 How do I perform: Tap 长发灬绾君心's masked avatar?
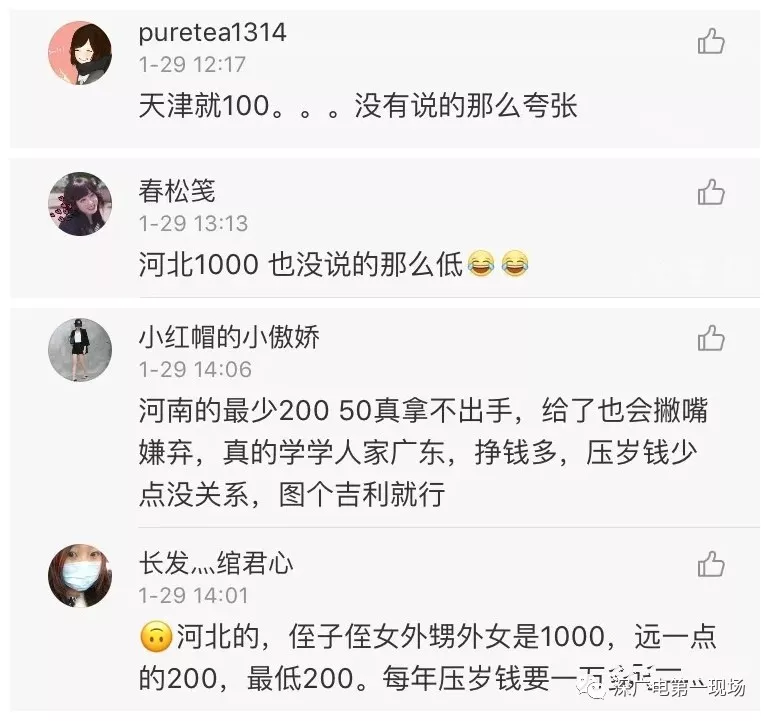click(x=80, y=575)
